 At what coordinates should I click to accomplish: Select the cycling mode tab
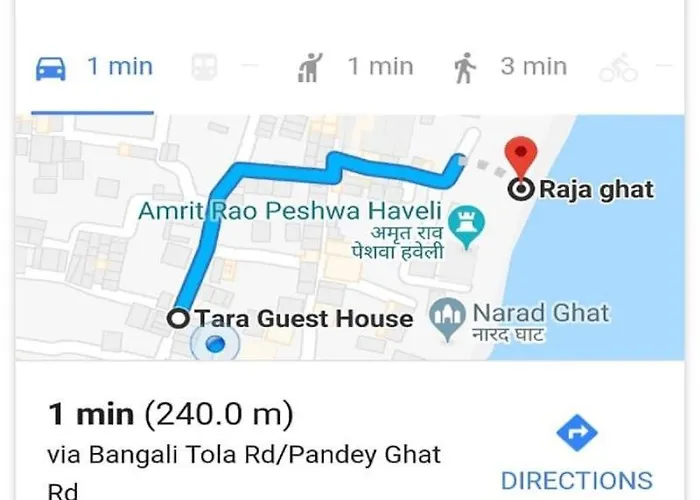click(x=617, y=69)
